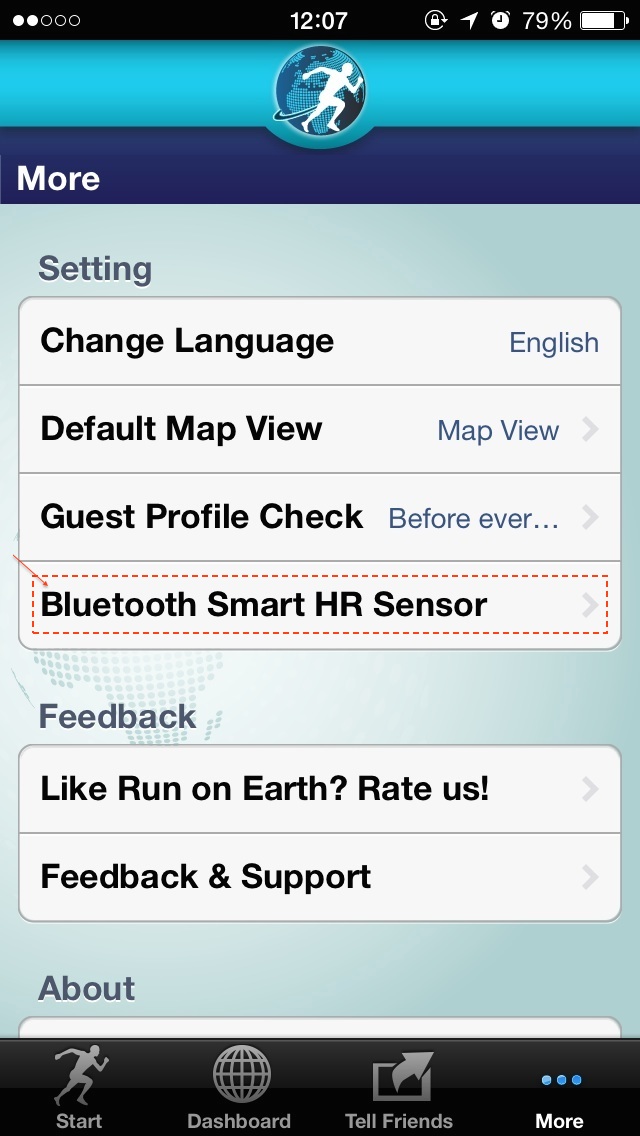Screen dimensions: 640x1136
Task: Switch to the Start tab
Action: pyautogui.click(x=80, y=1088)
